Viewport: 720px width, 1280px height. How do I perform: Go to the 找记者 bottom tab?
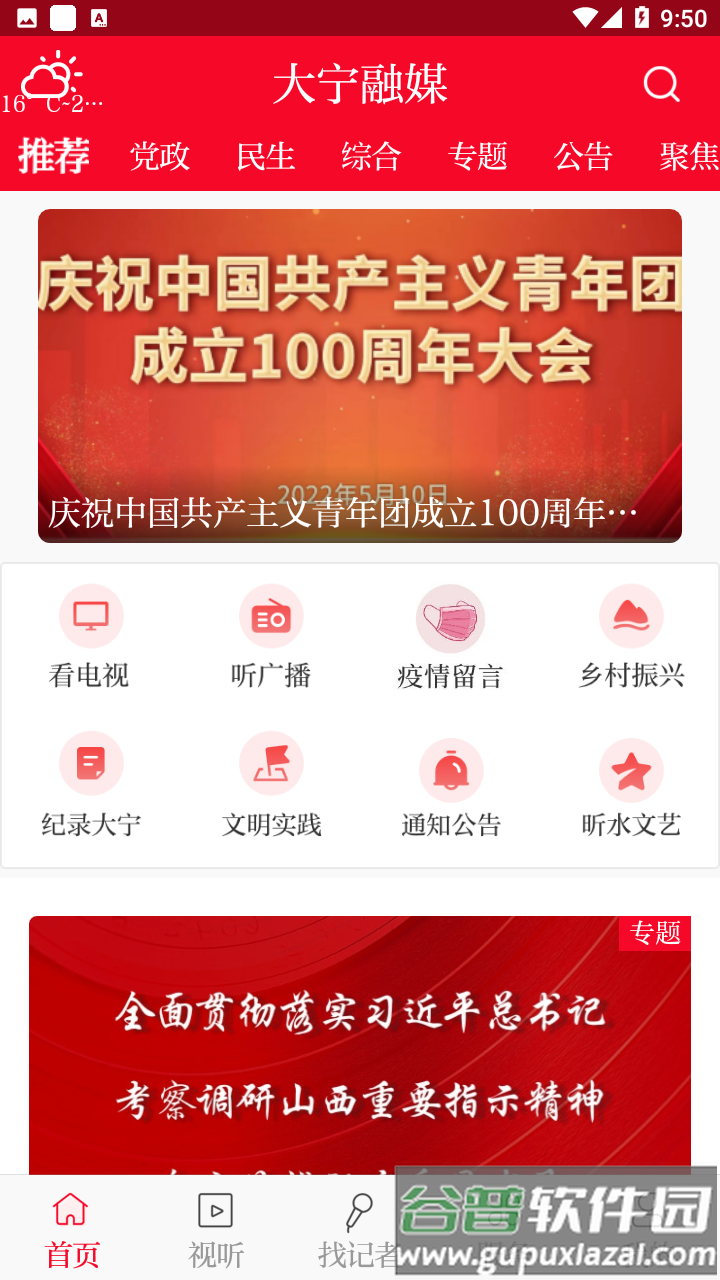pyautogui.click(x=358, y=1228)
